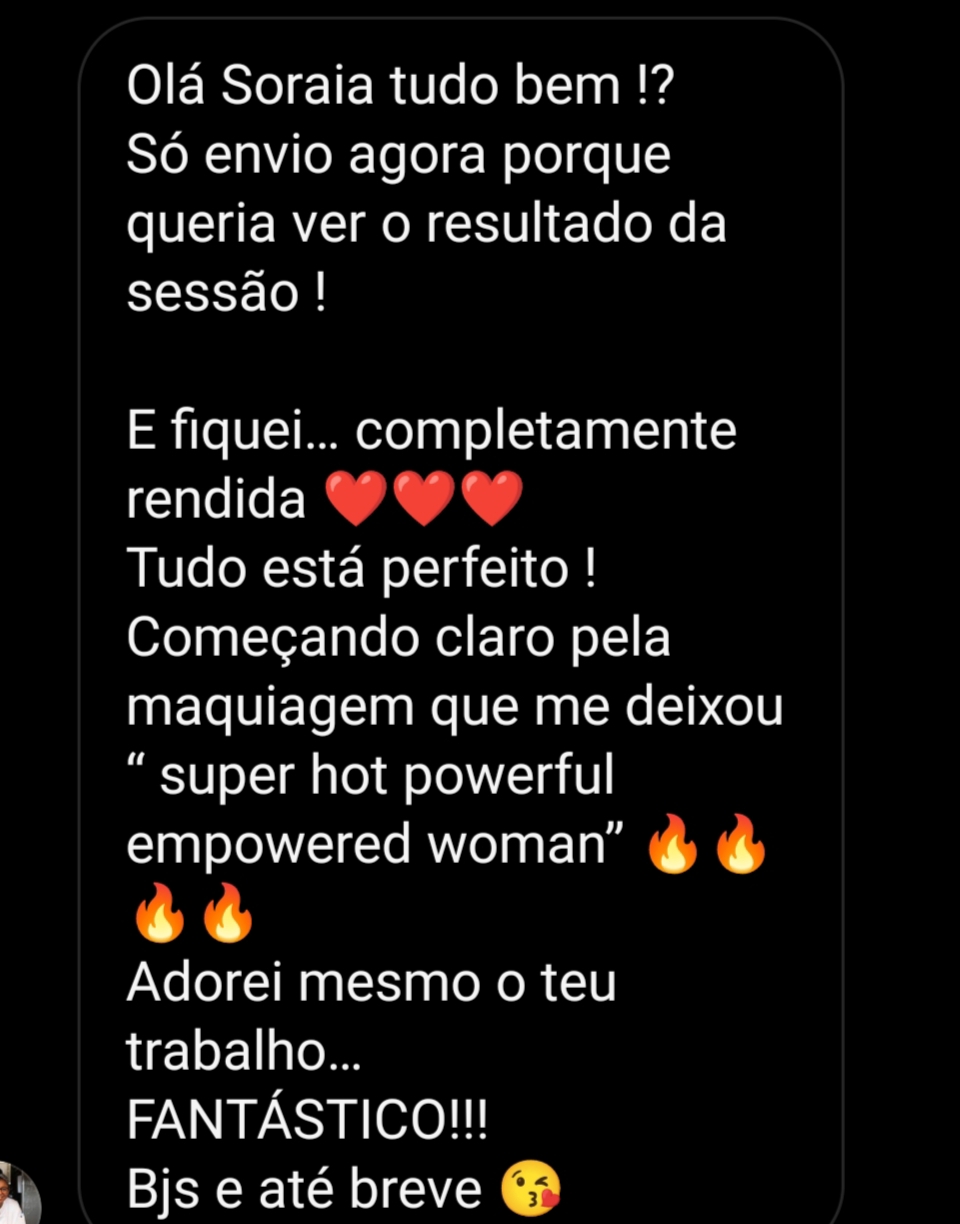Open the sender's profile avatar
This screenshot has width=960, height=1224.
tap(15, 1197)
